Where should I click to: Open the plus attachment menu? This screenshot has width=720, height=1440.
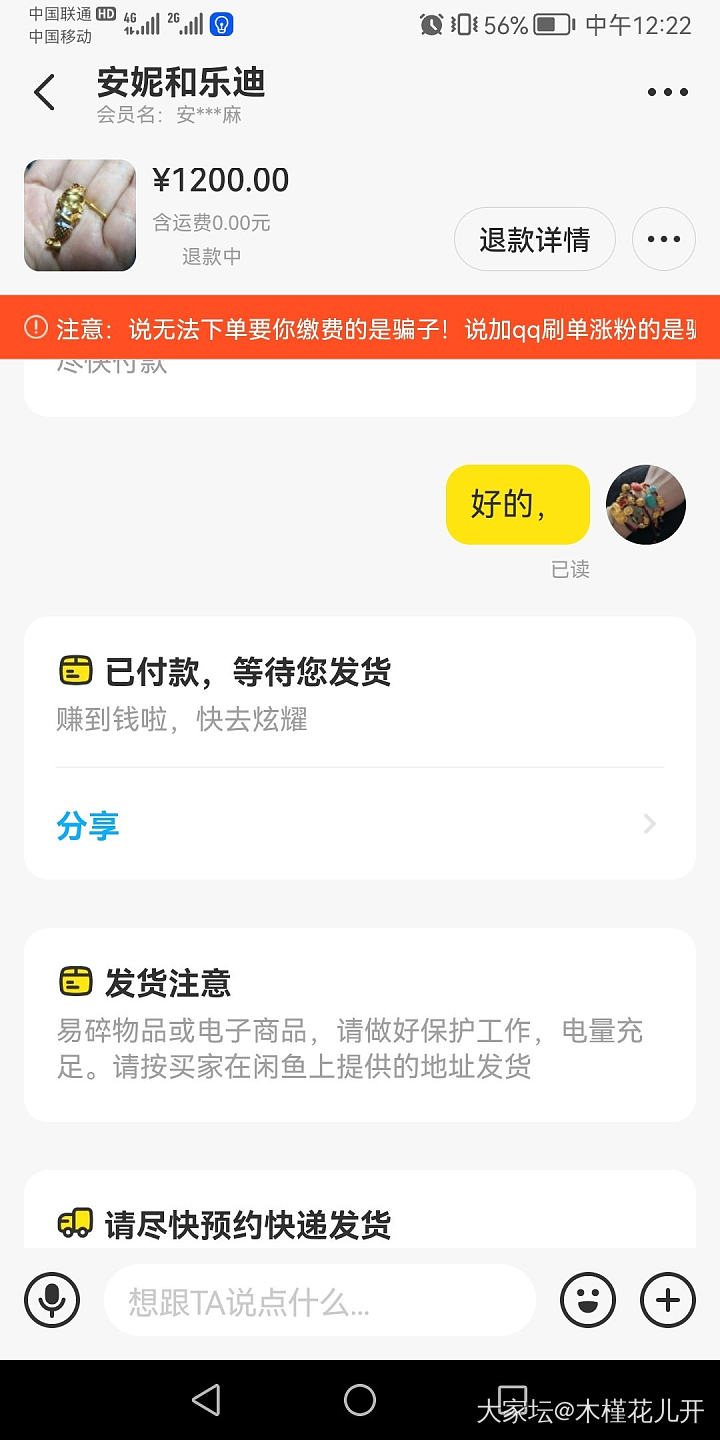pyautogui.click(x=668, y=1300)
